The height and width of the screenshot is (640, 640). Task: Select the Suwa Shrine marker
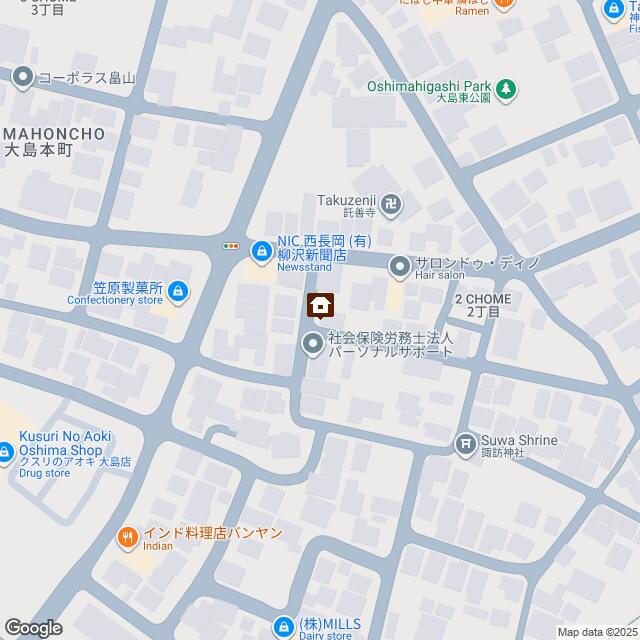coord(465,442)
